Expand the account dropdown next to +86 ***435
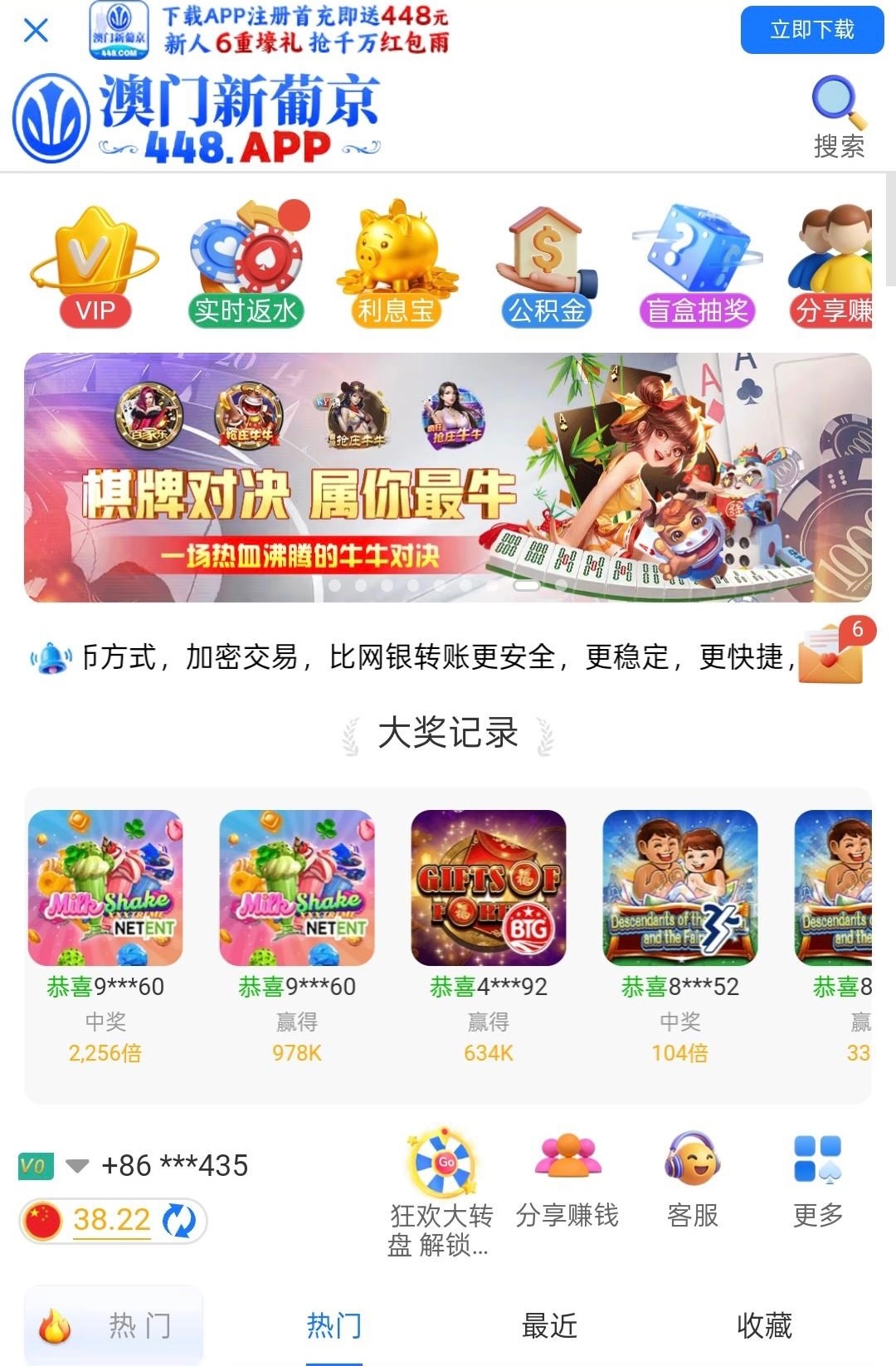Image resolution: width=896 pixels, height=1366 pixels. pos(77,1165)
